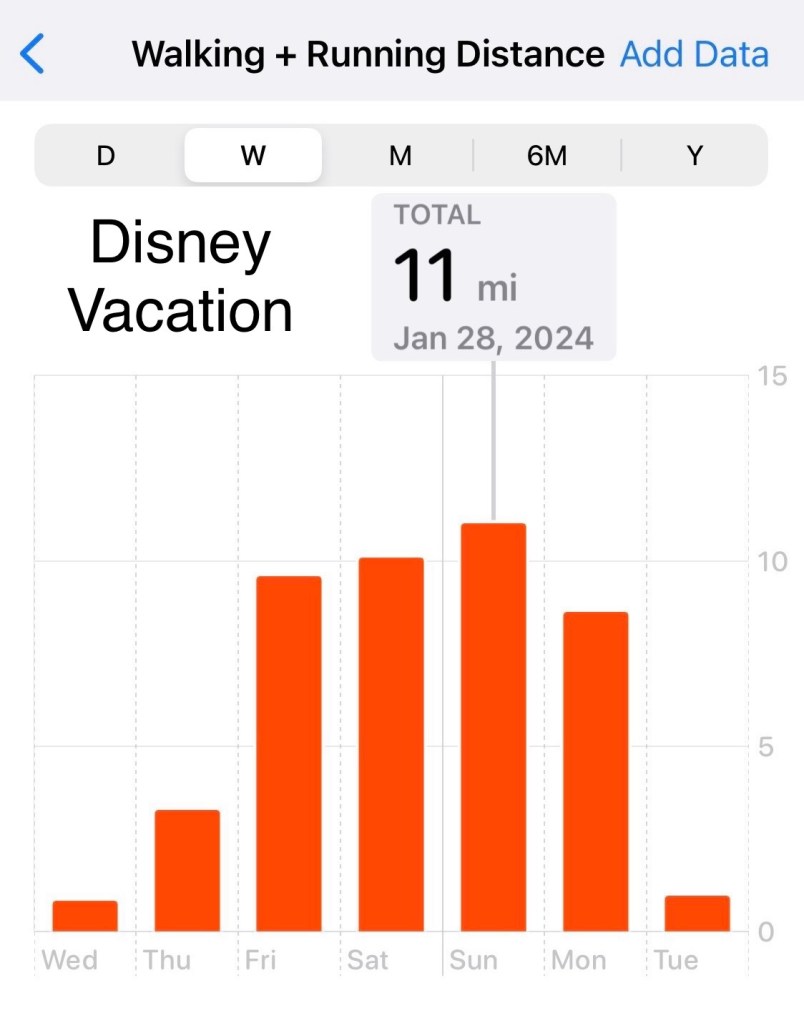The image size is (804, 1023).
Task: Tap the Jan 28, 2024 date label
Action: (x=494, y=337)
